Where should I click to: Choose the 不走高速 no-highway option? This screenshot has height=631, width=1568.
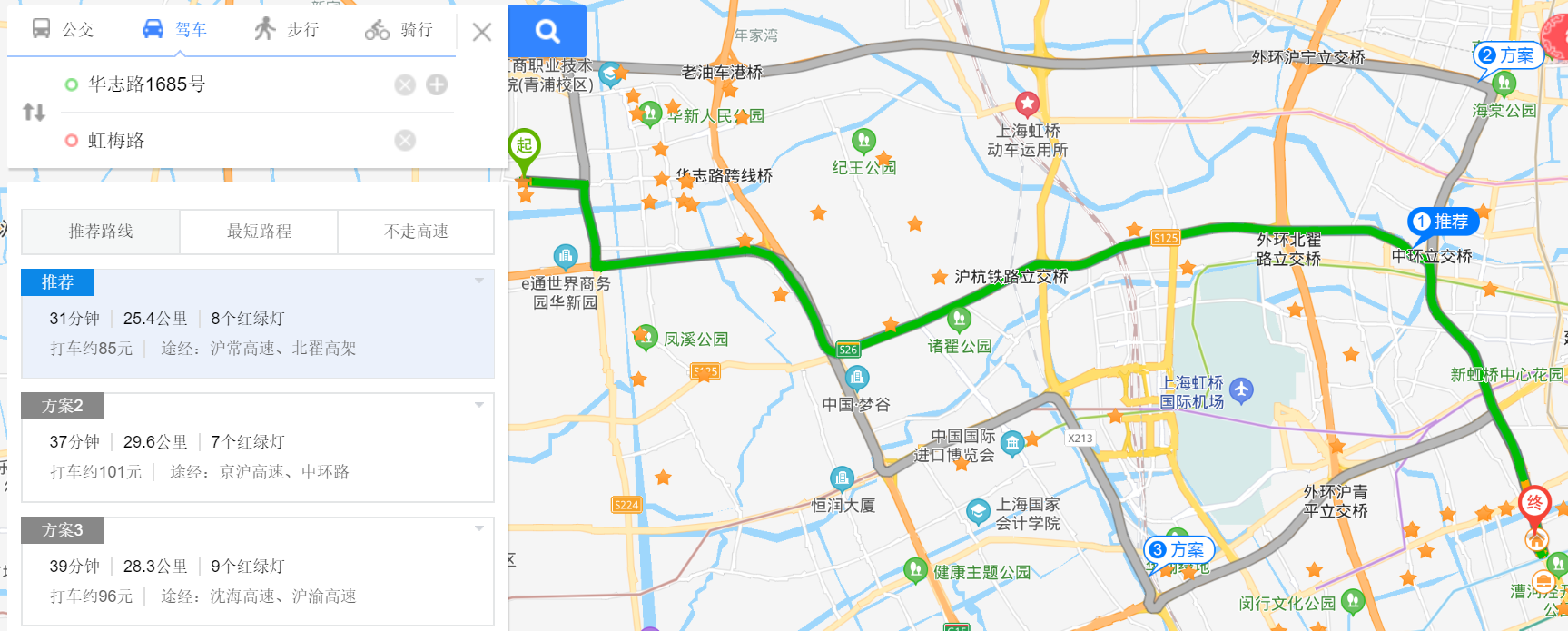[416, 232]
